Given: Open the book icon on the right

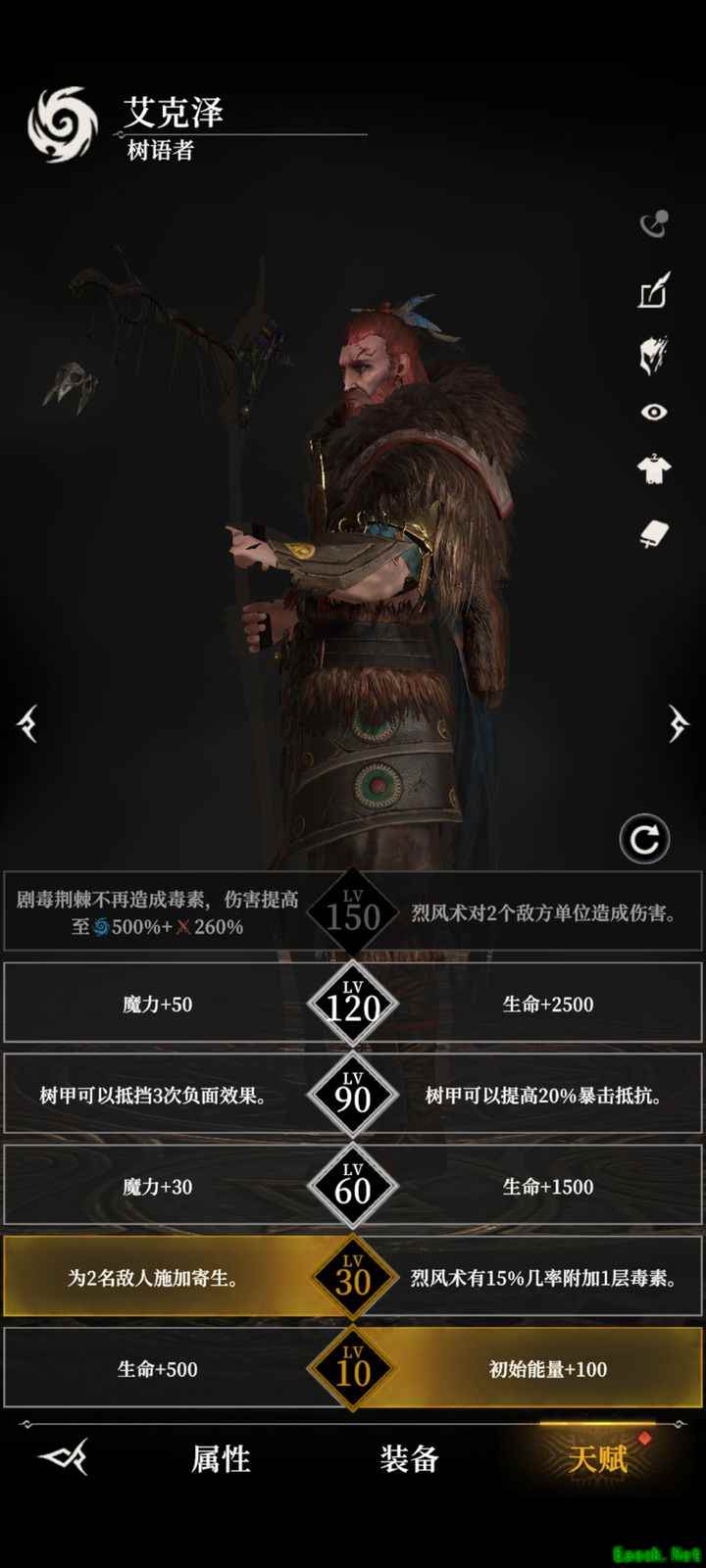Looking at the screenshot, I should coord(654,534).
